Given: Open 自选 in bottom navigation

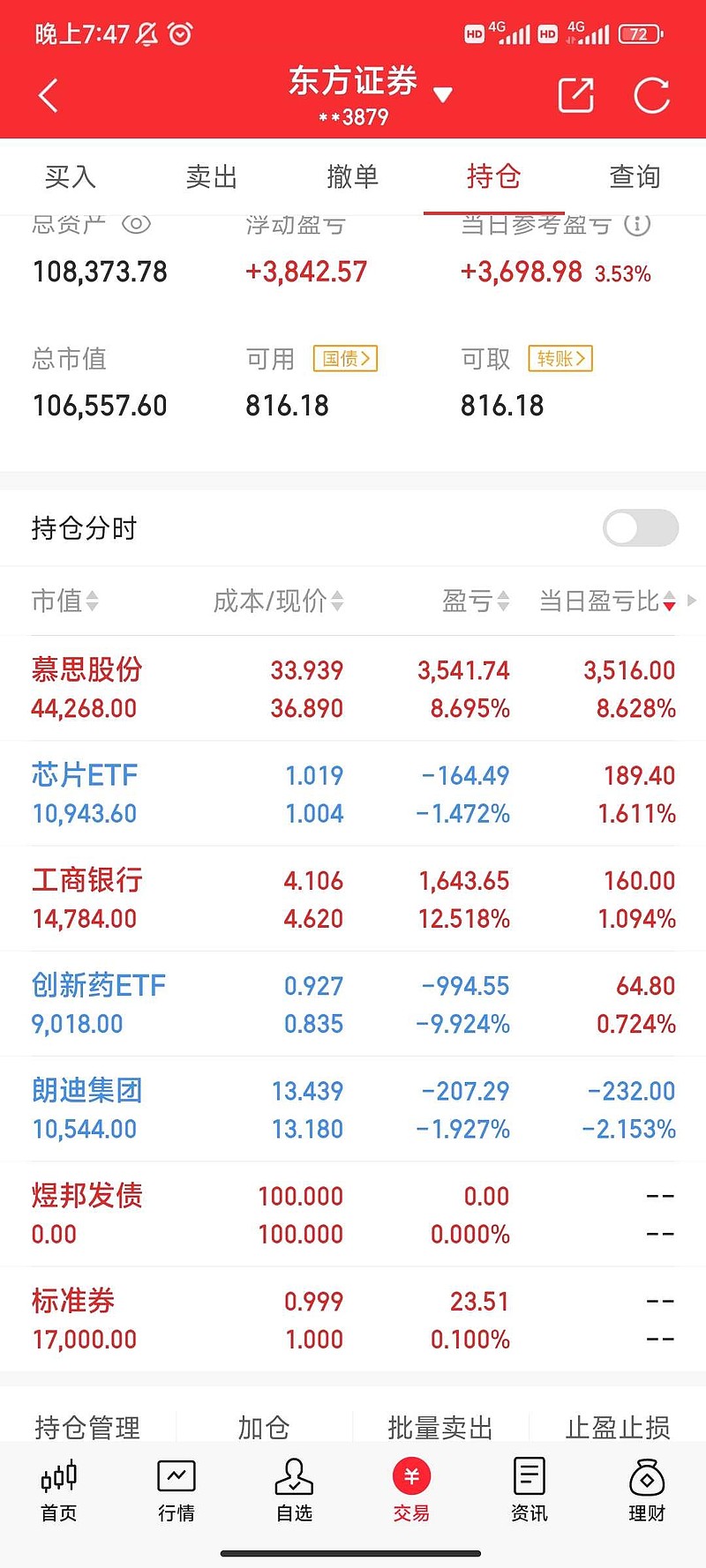Looking at the screenshot, I should [294, 1491].
